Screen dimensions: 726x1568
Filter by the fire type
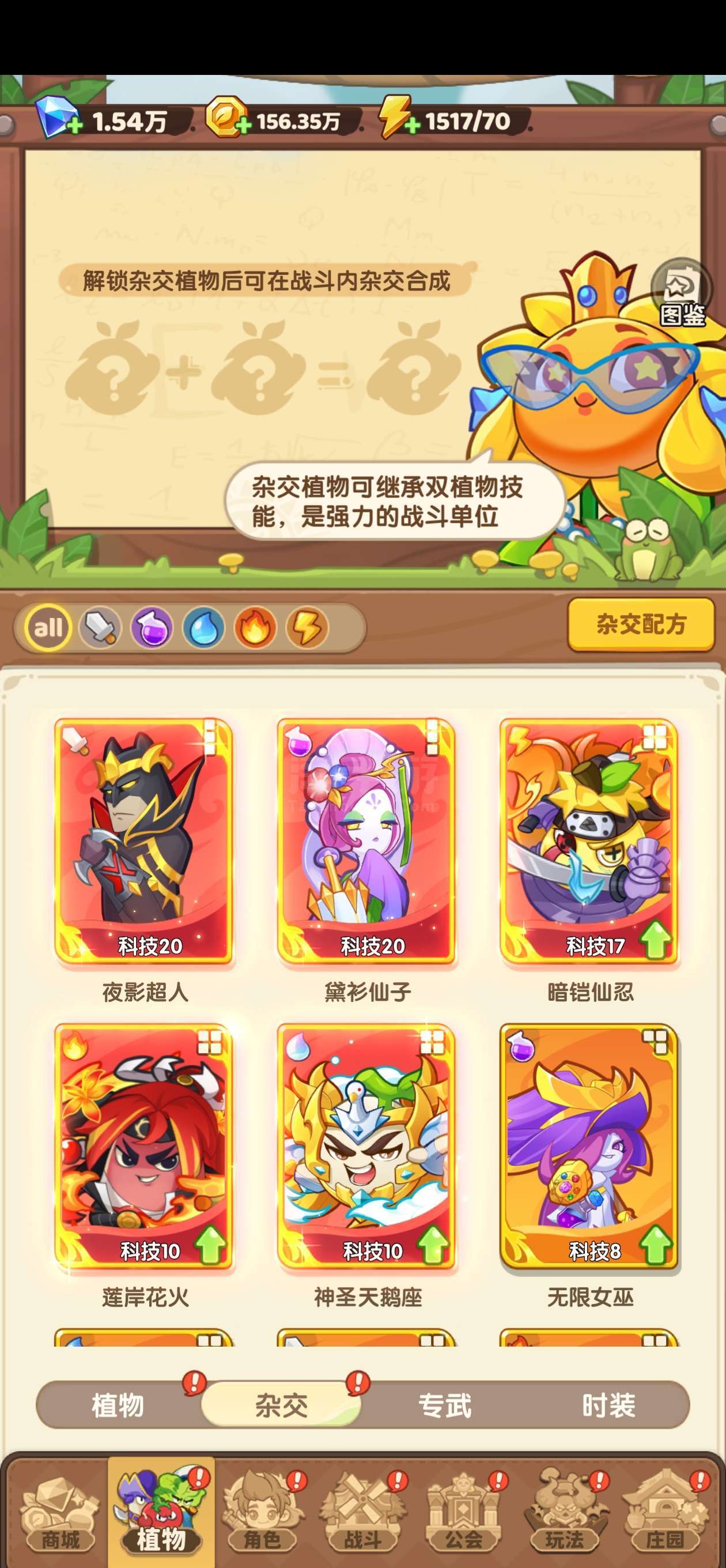pos(256,628)
